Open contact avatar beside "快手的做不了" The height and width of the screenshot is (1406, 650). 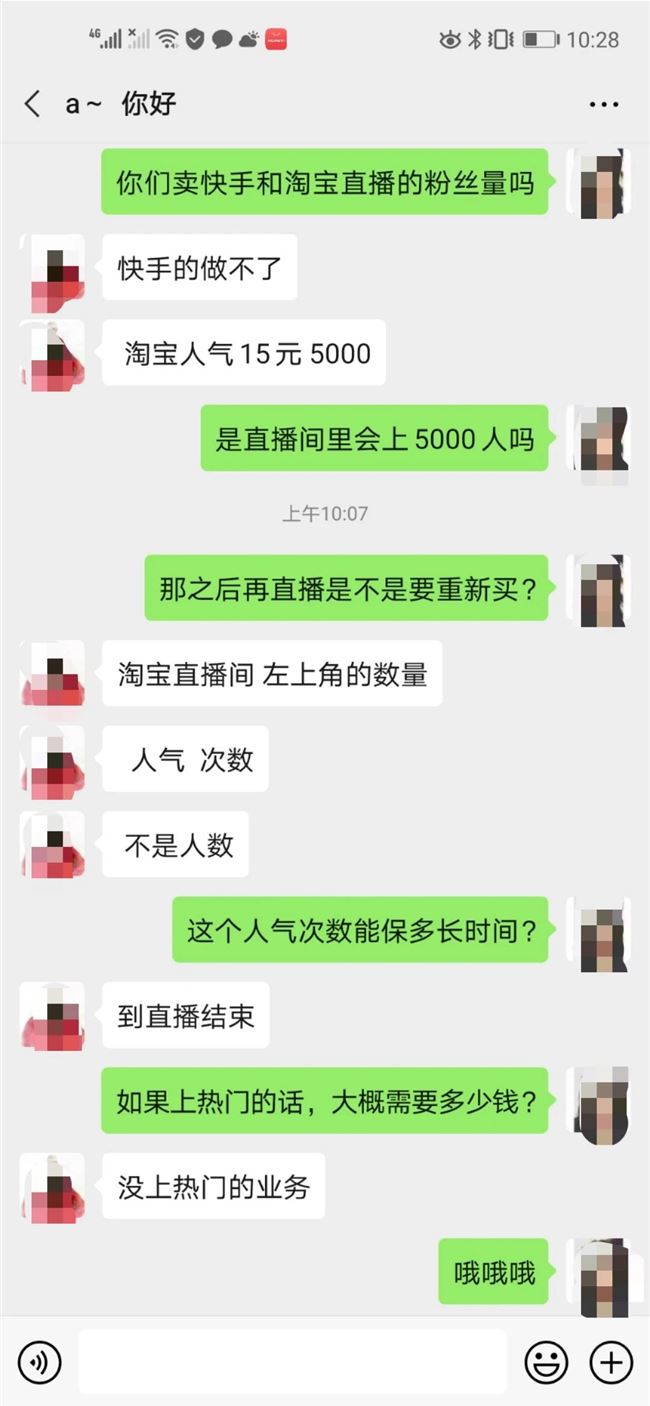point(53,268)
